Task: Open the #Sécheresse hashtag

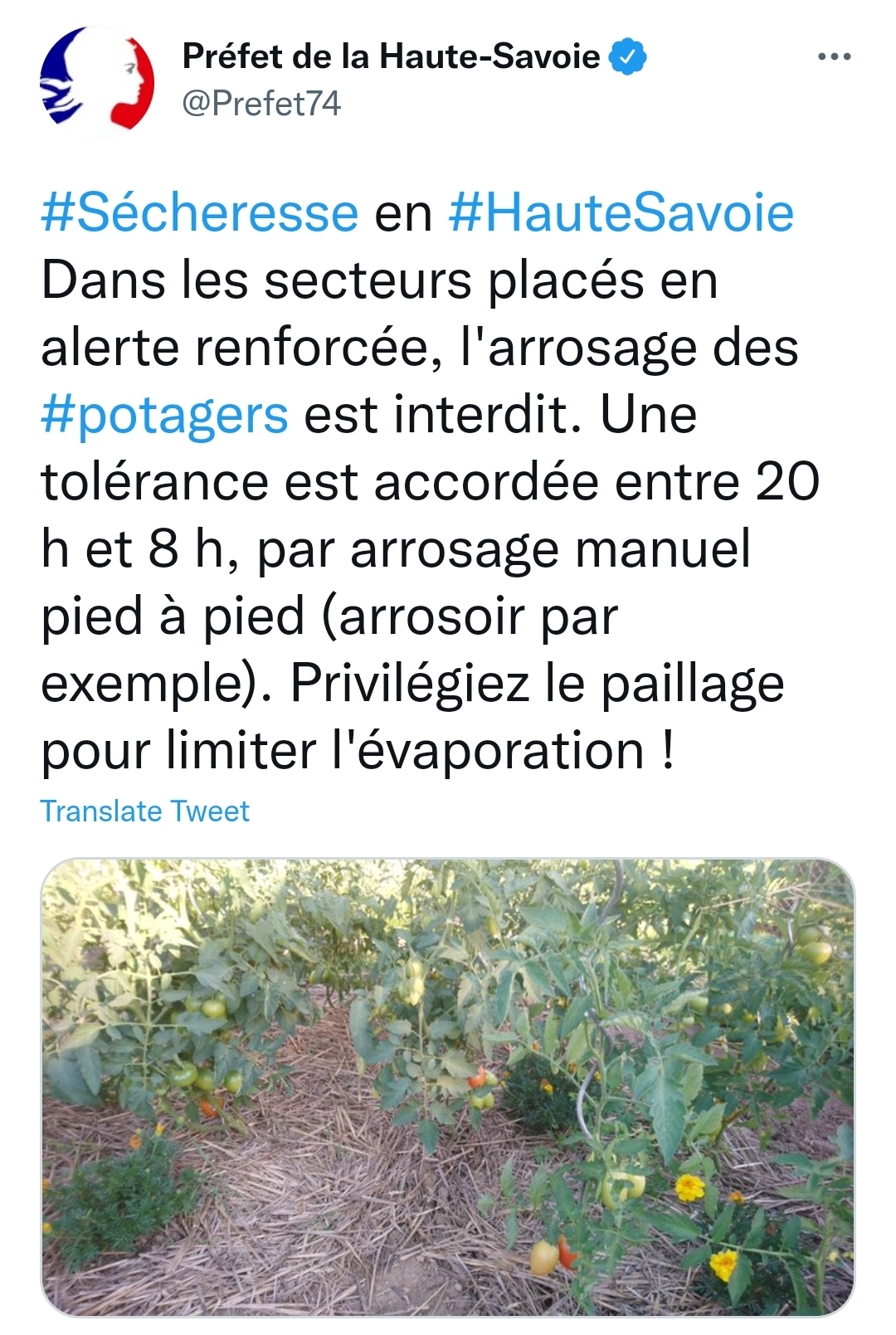Action: 200,213
